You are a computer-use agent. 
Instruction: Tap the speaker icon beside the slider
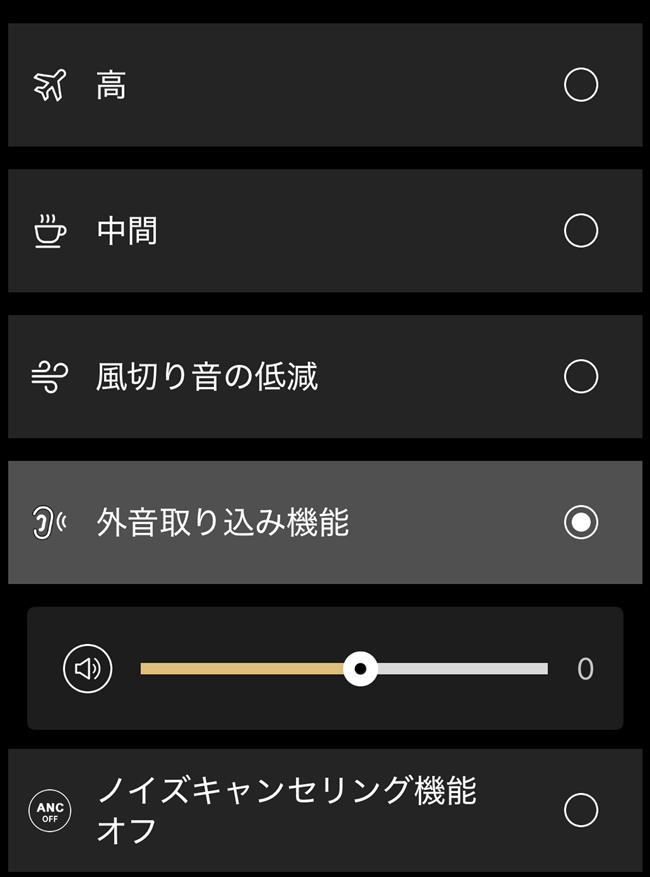(88, 668)
